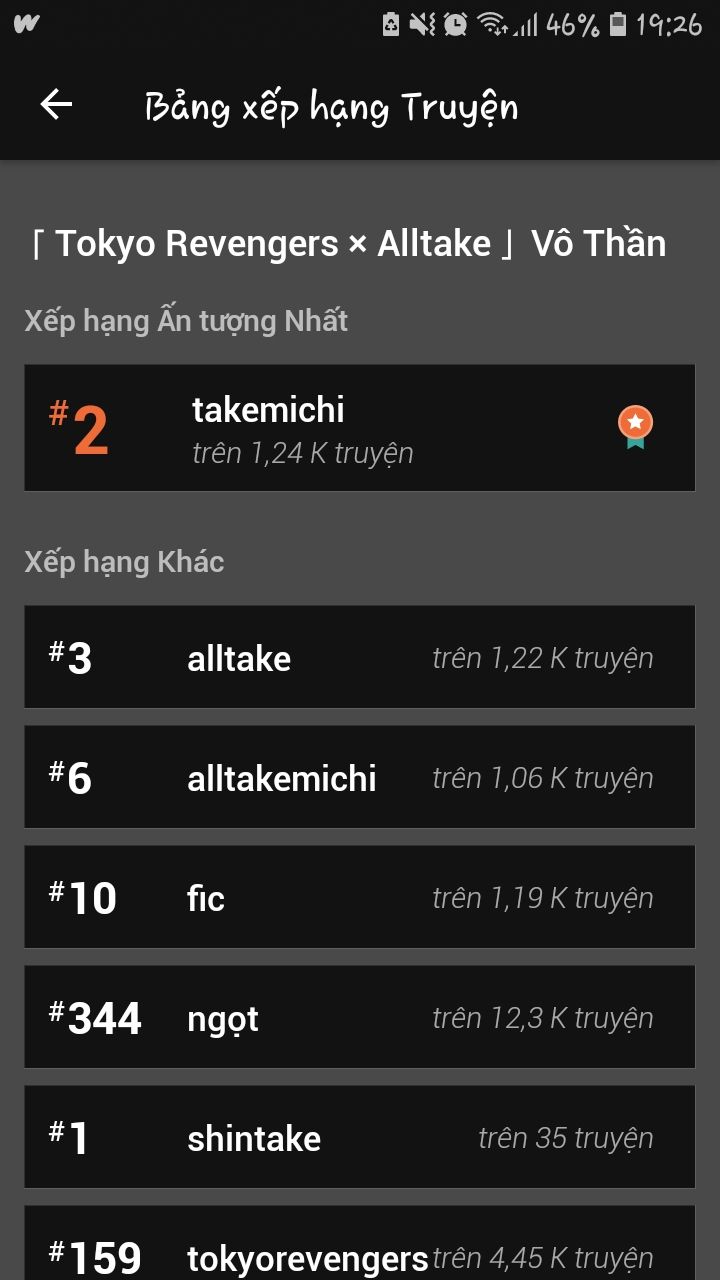Go back using the arrow icon
Screen dimensions: 720x1280
56,105
